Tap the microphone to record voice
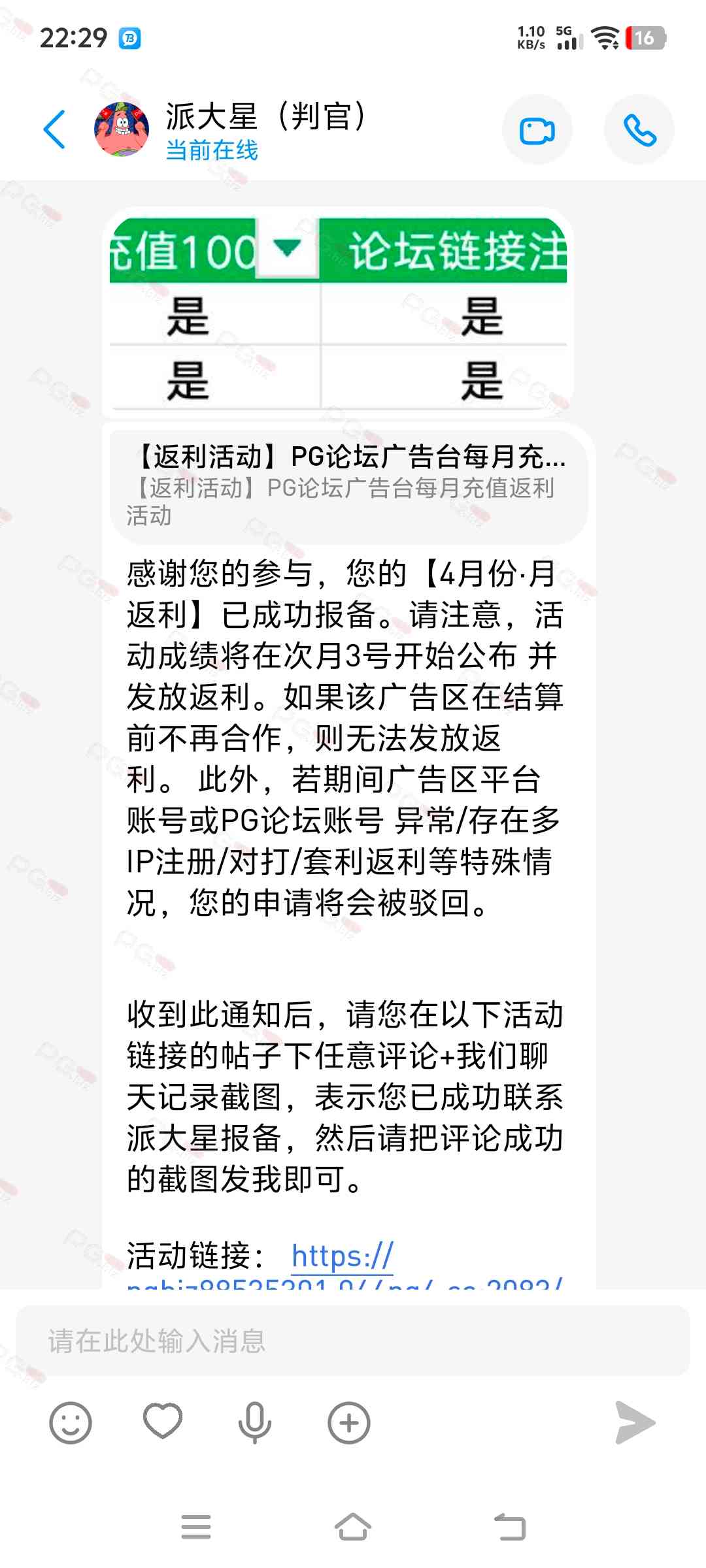The image size is (706, 1568). click(255, 1422)
